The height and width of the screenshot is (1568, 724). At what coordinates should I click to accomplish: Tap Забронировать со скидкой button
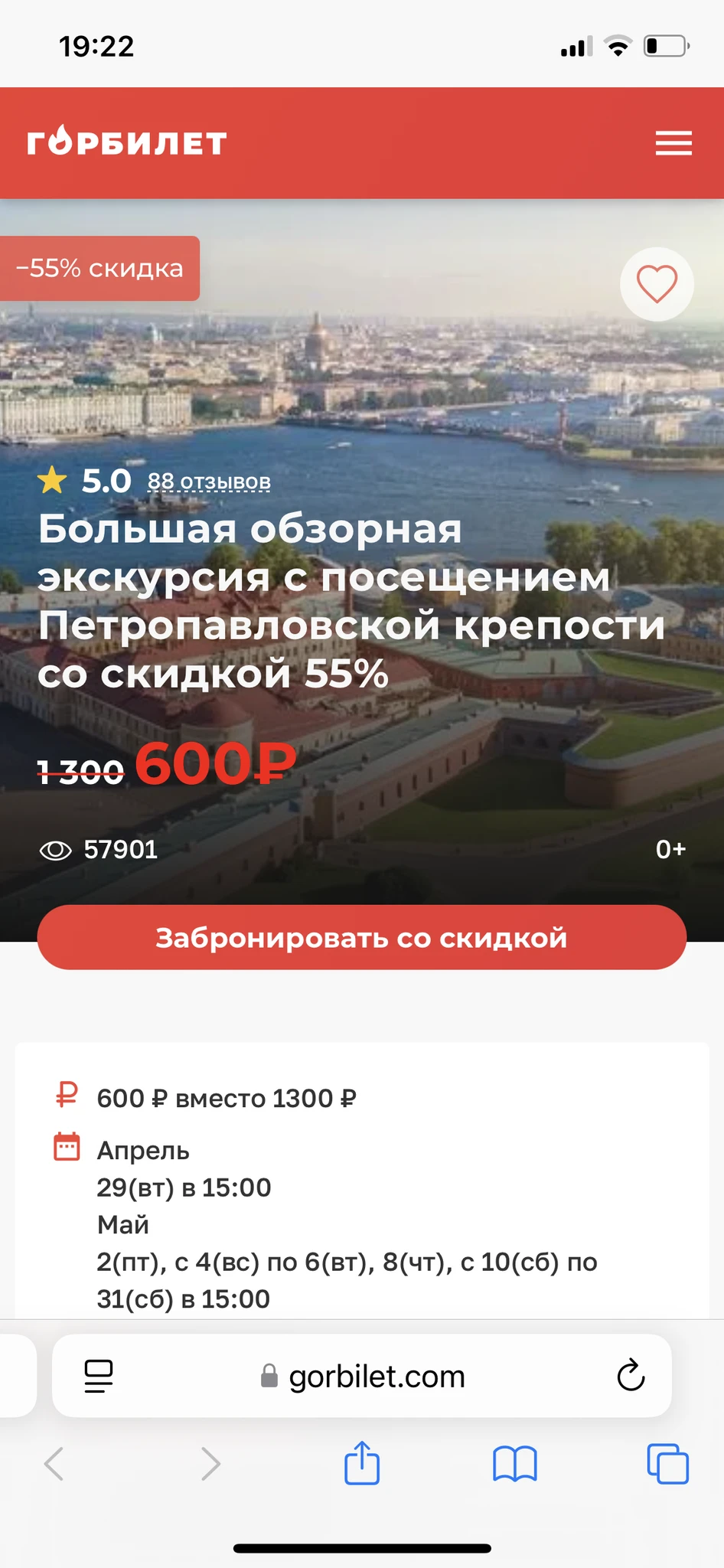362,937
